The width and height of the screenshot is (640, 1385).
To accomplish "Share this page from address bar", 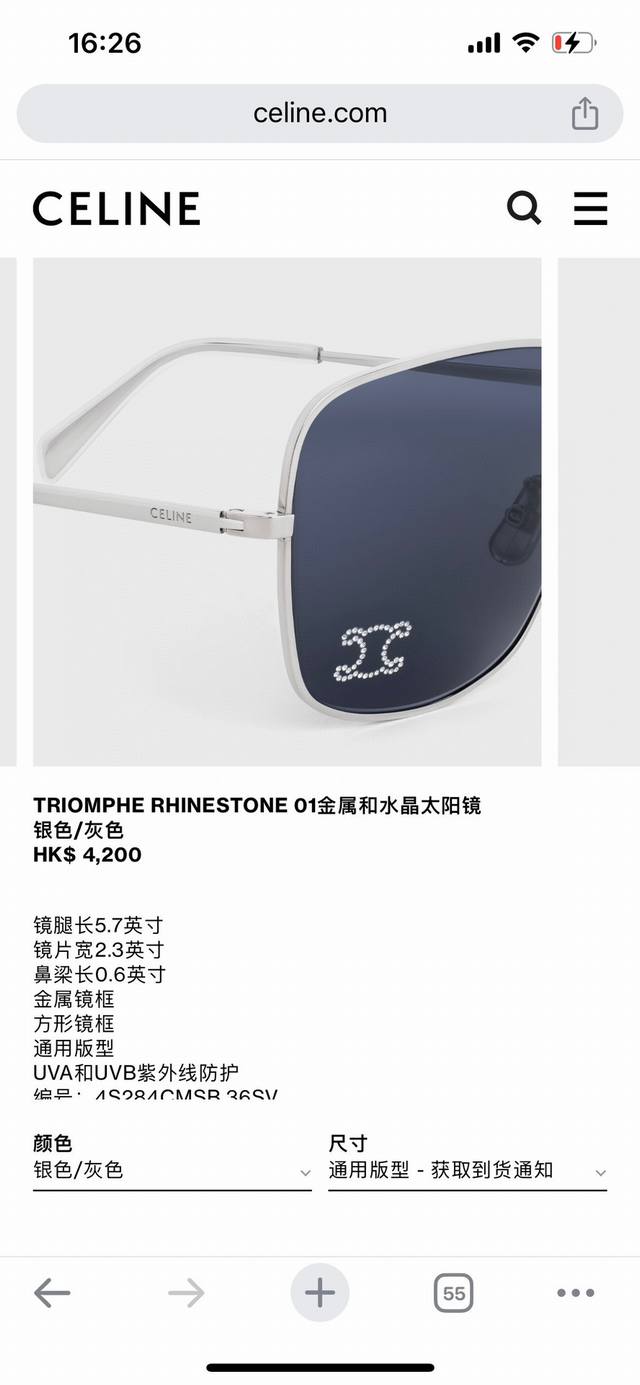I will (x=585, y=113).
